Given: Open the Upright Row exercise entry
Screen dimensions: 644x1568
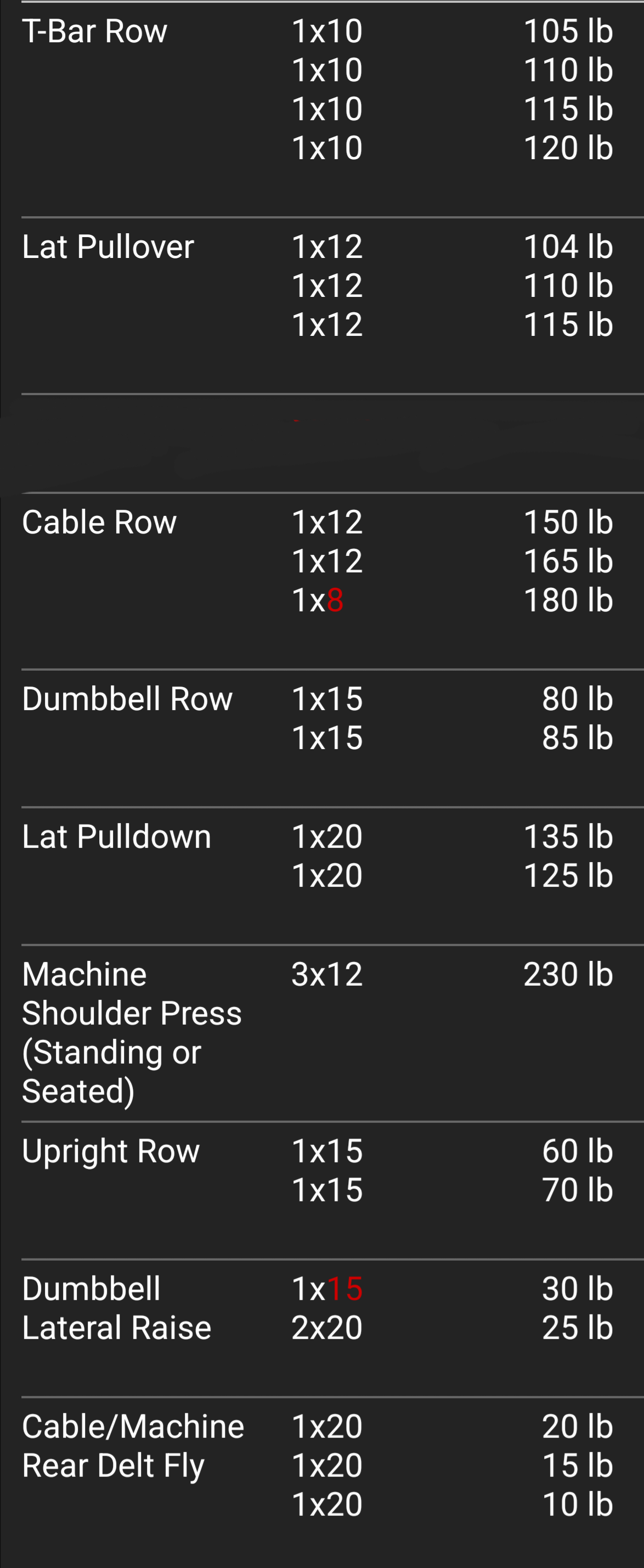Looking at the screenshot, I should point(111,1150).
